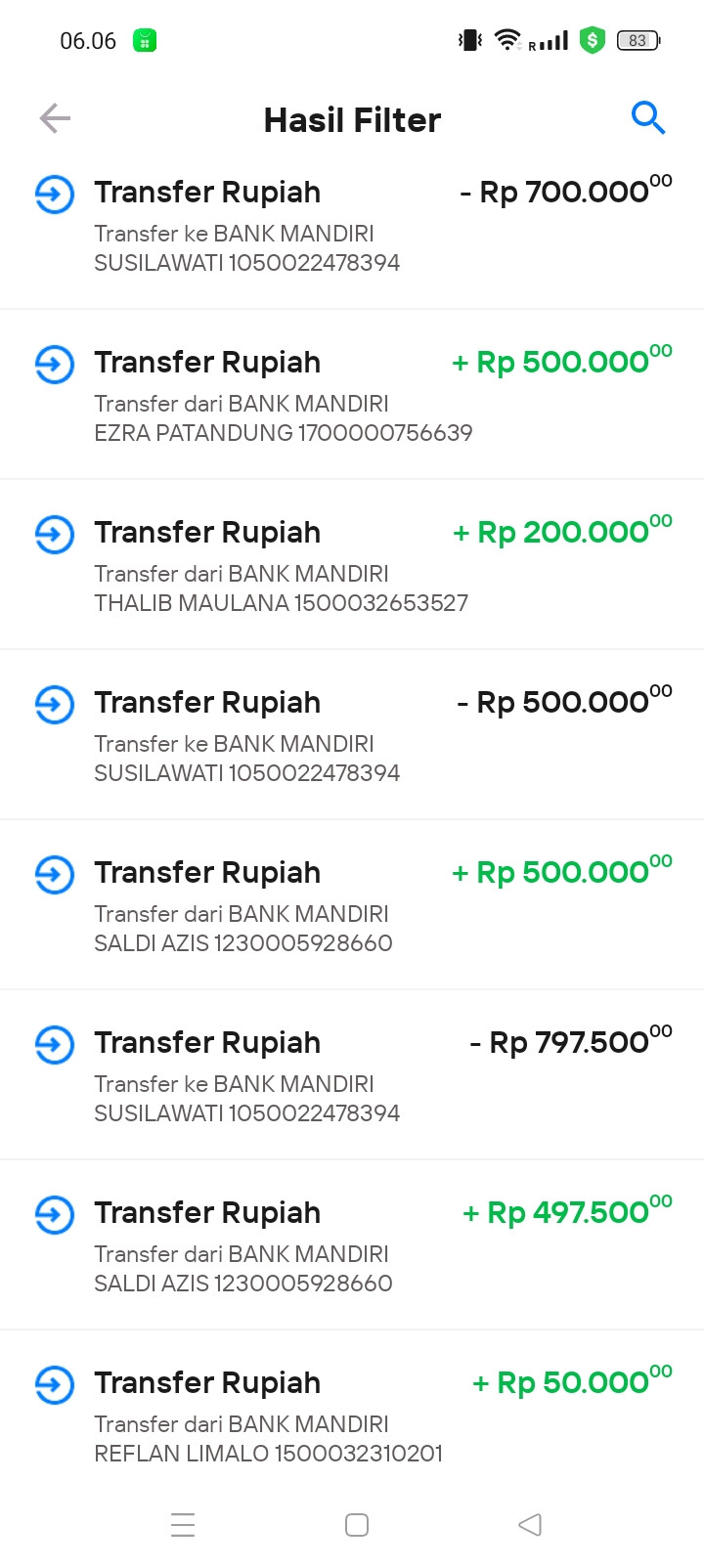The image size is (704, 1568).
Task: Open the Rp 797.500 transfer to Susilawati
Action: click(x=352, y=1076)
